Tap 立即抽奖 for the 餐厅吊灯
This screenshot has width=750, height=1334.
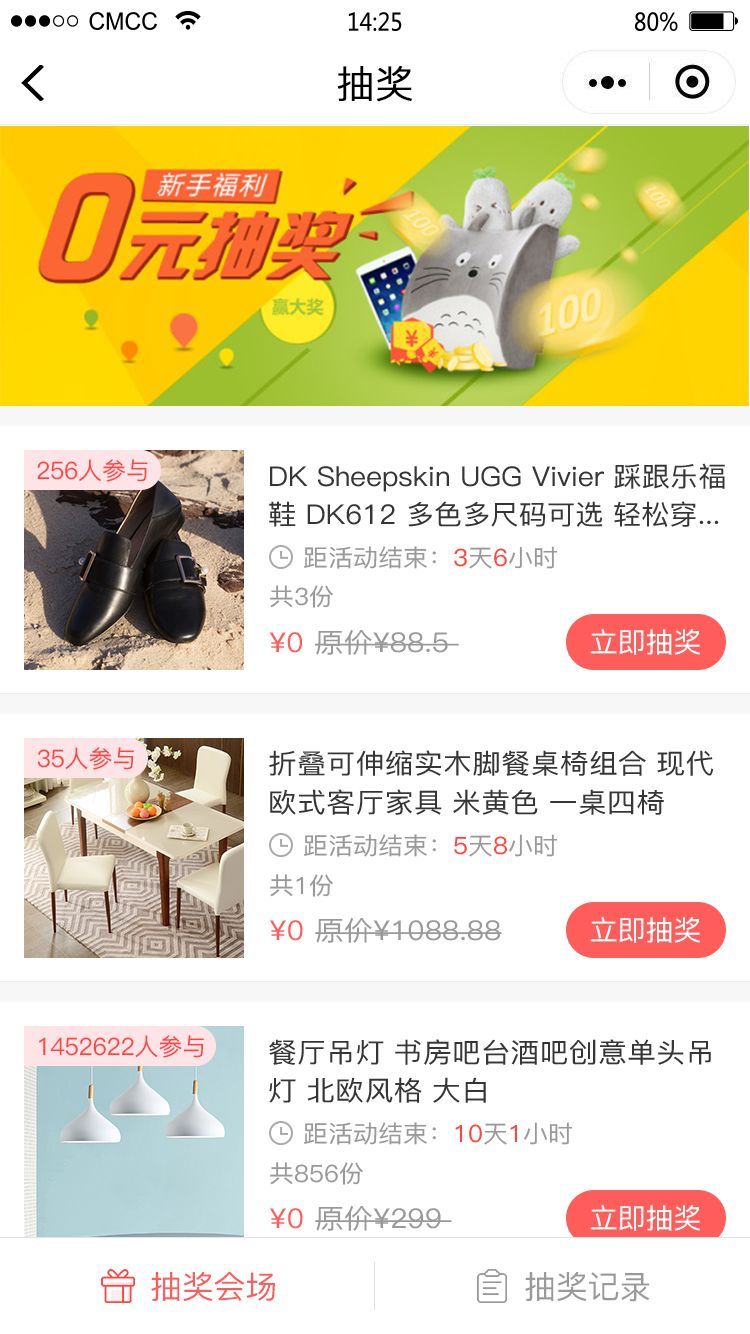645,1216
